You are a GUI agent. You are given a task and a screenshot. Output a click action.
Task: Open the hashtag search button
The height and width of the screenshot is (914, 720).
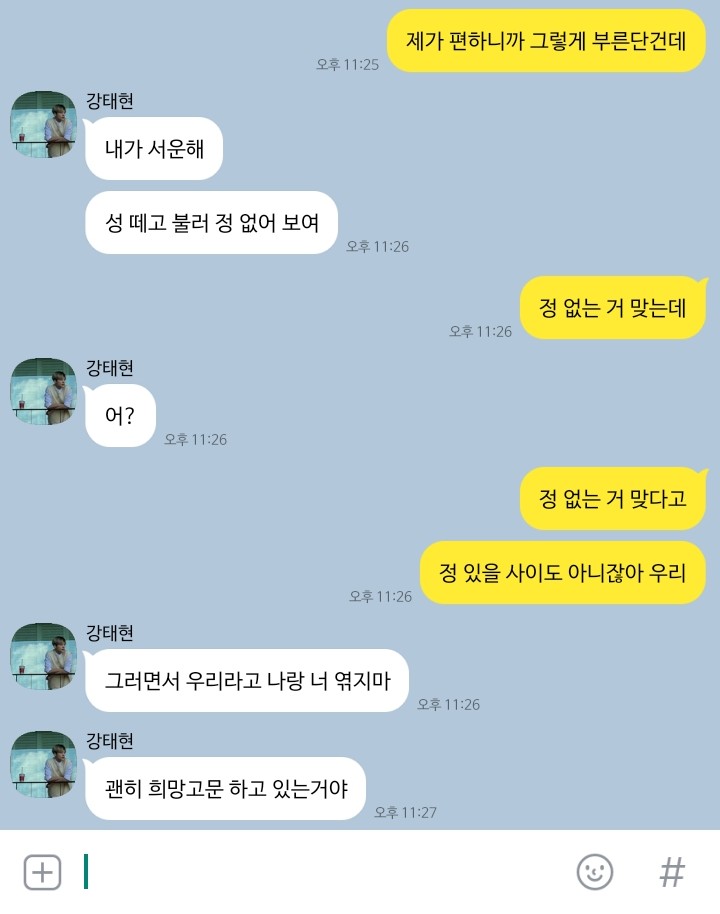pos(672,872)
